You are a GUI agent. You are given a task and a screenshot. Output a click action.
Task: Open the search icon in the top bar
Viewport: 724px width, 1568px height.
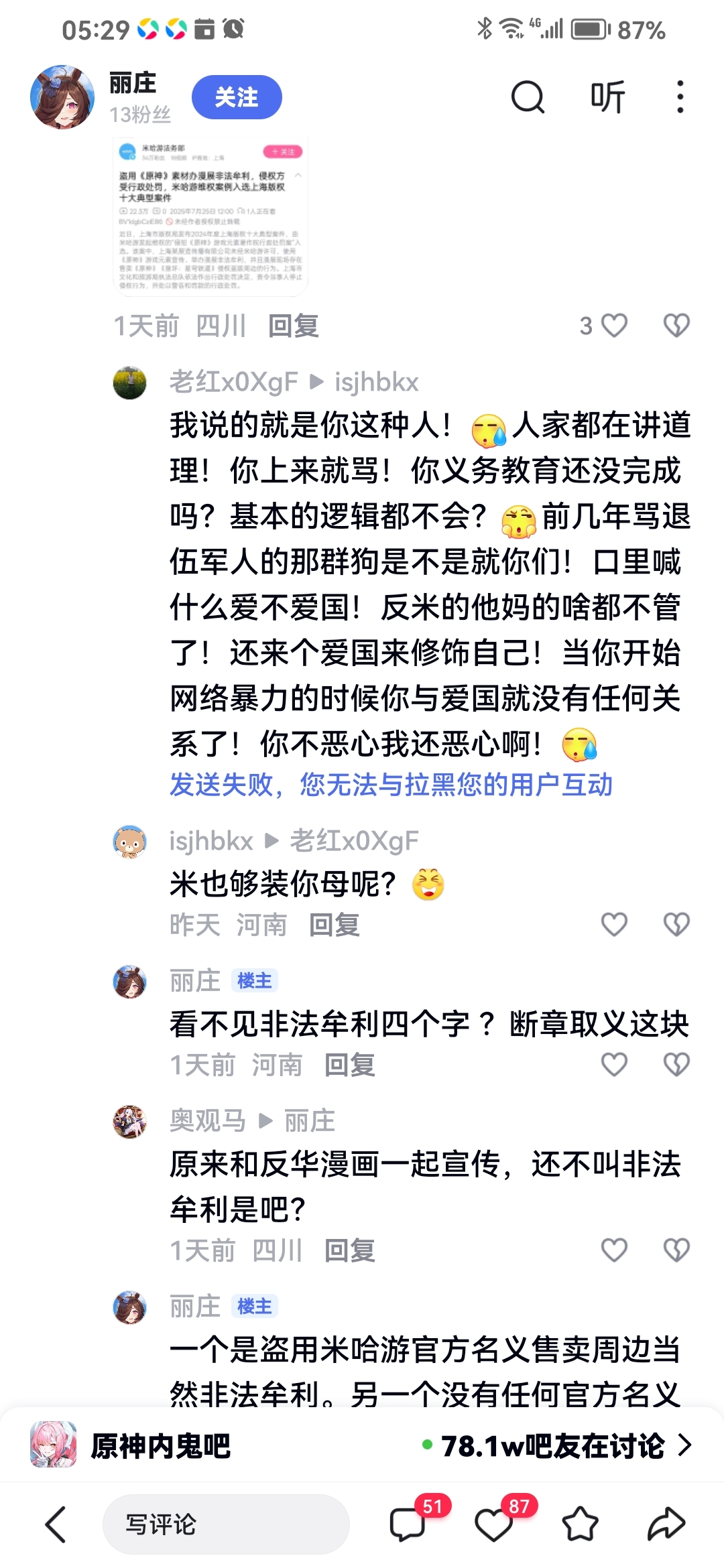tap(528, 97)
